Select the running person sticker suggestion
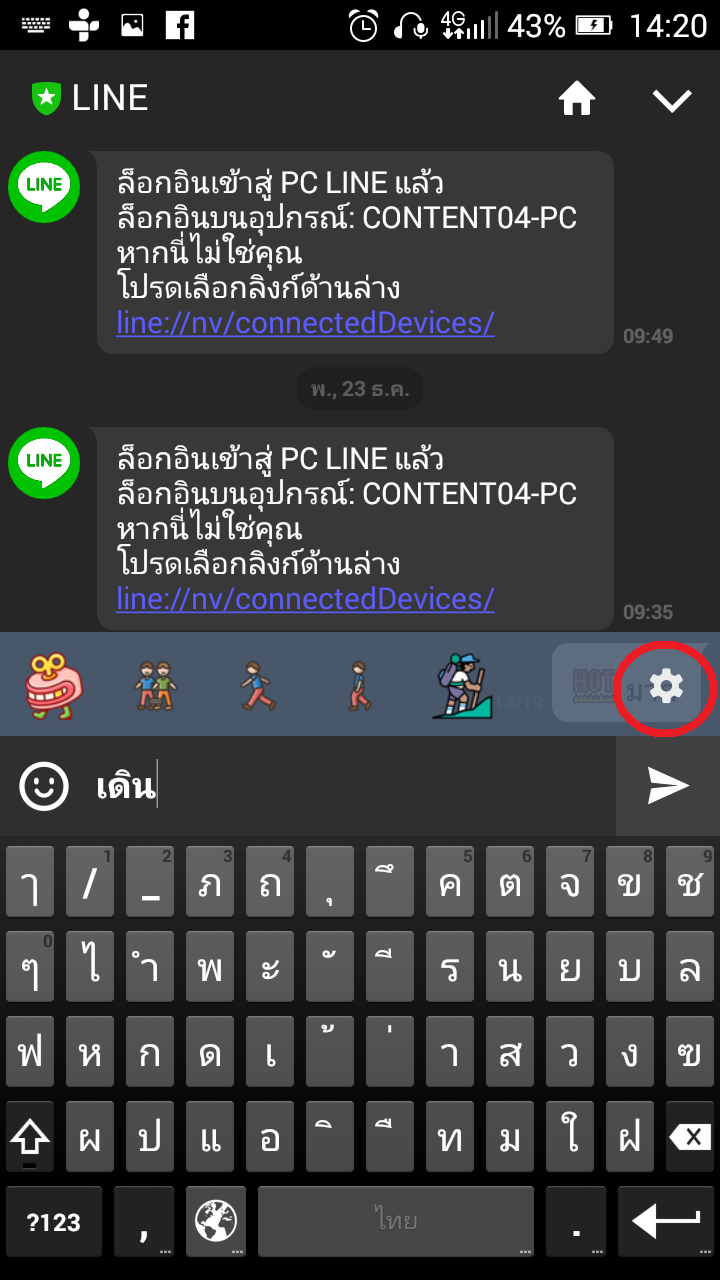This screenshot has height=1280, width=720. pos(257,686)
